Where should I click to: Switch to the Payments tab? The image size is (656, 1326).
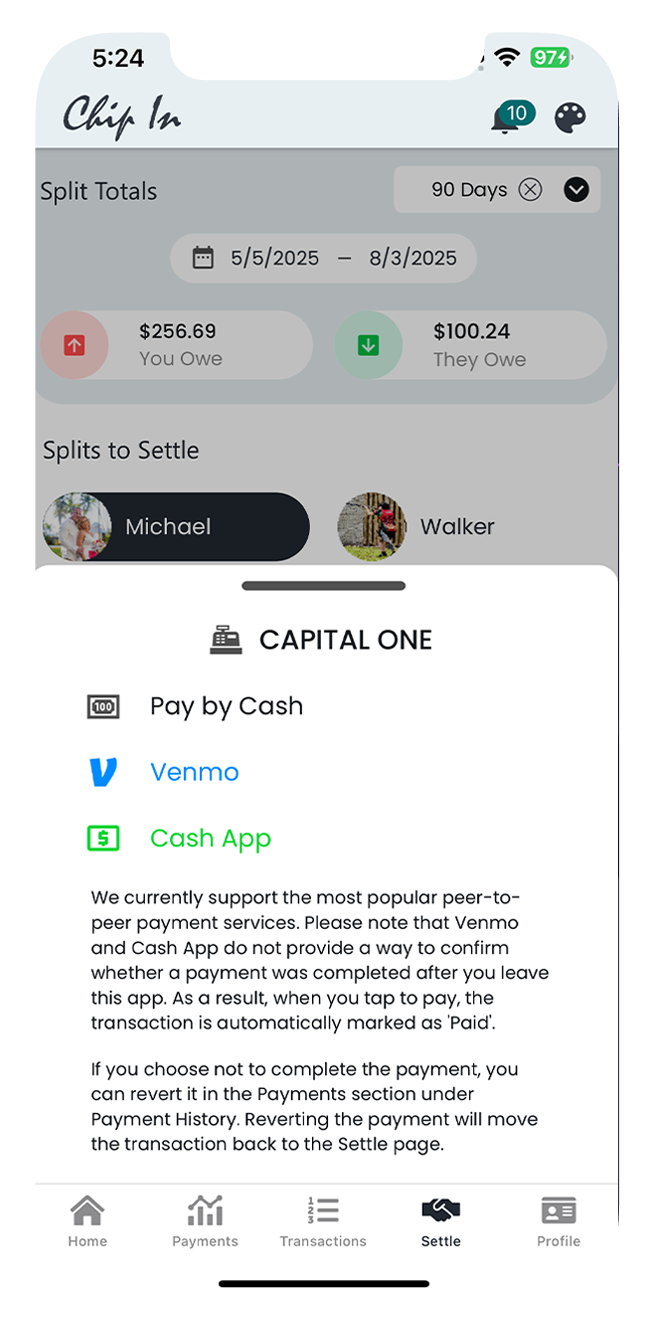[x=205, y=1221]
